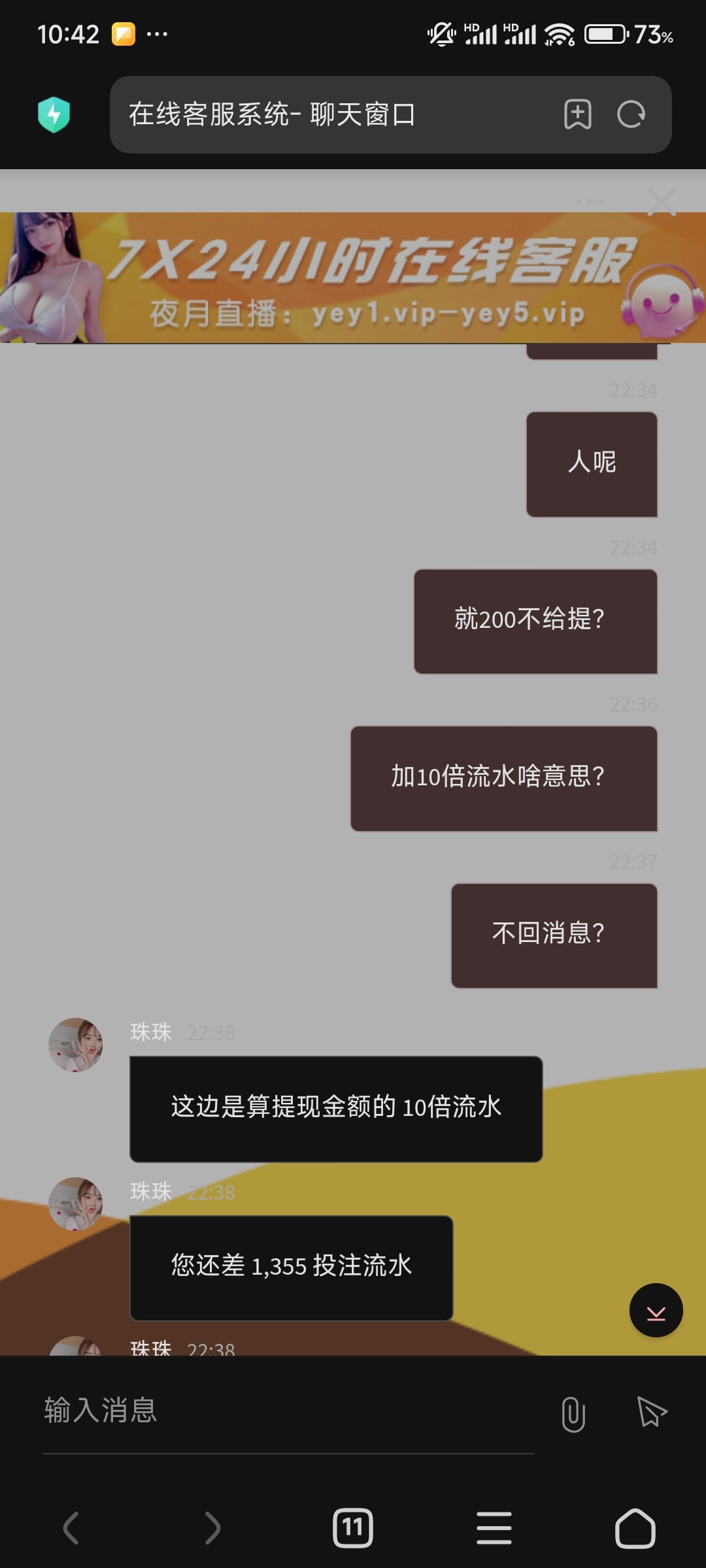706x1568 pixels.
Task: Reload the page in the browser
Action: (x=631, y=115)
